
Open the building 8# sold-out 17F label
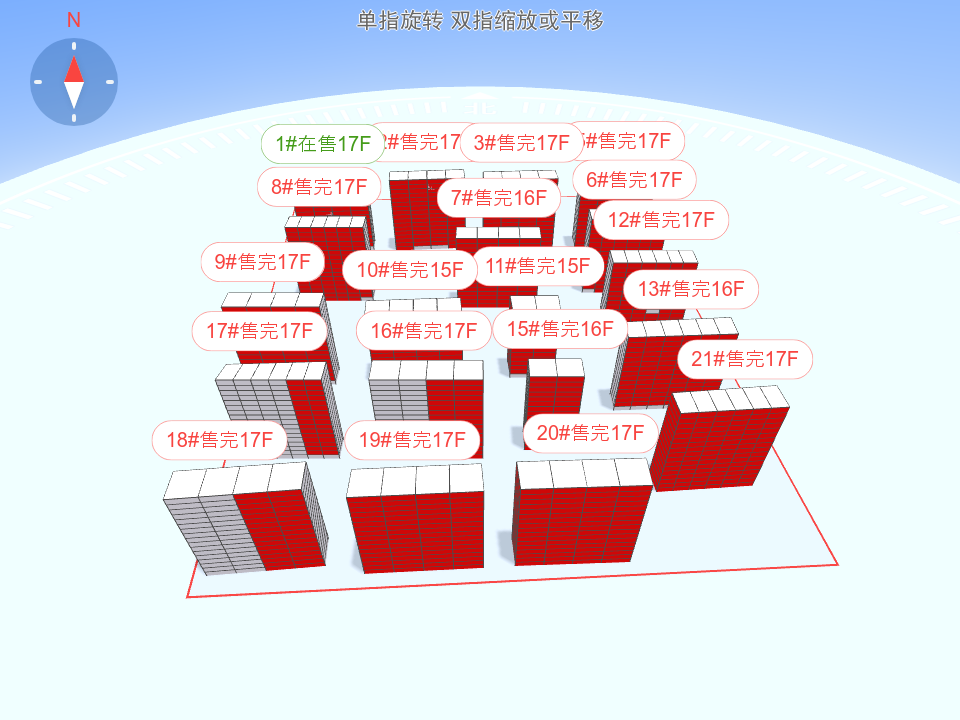[x=319, y=186]
